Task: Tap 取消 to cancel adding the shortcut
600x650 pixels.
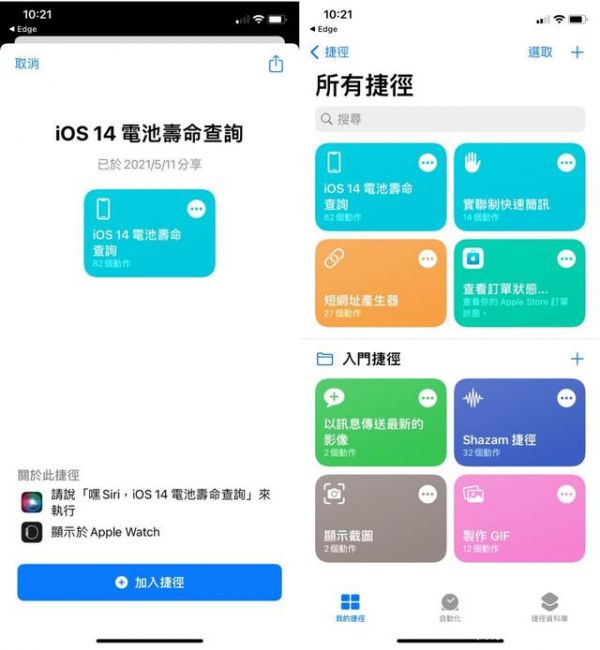Action: coord(27,63)
